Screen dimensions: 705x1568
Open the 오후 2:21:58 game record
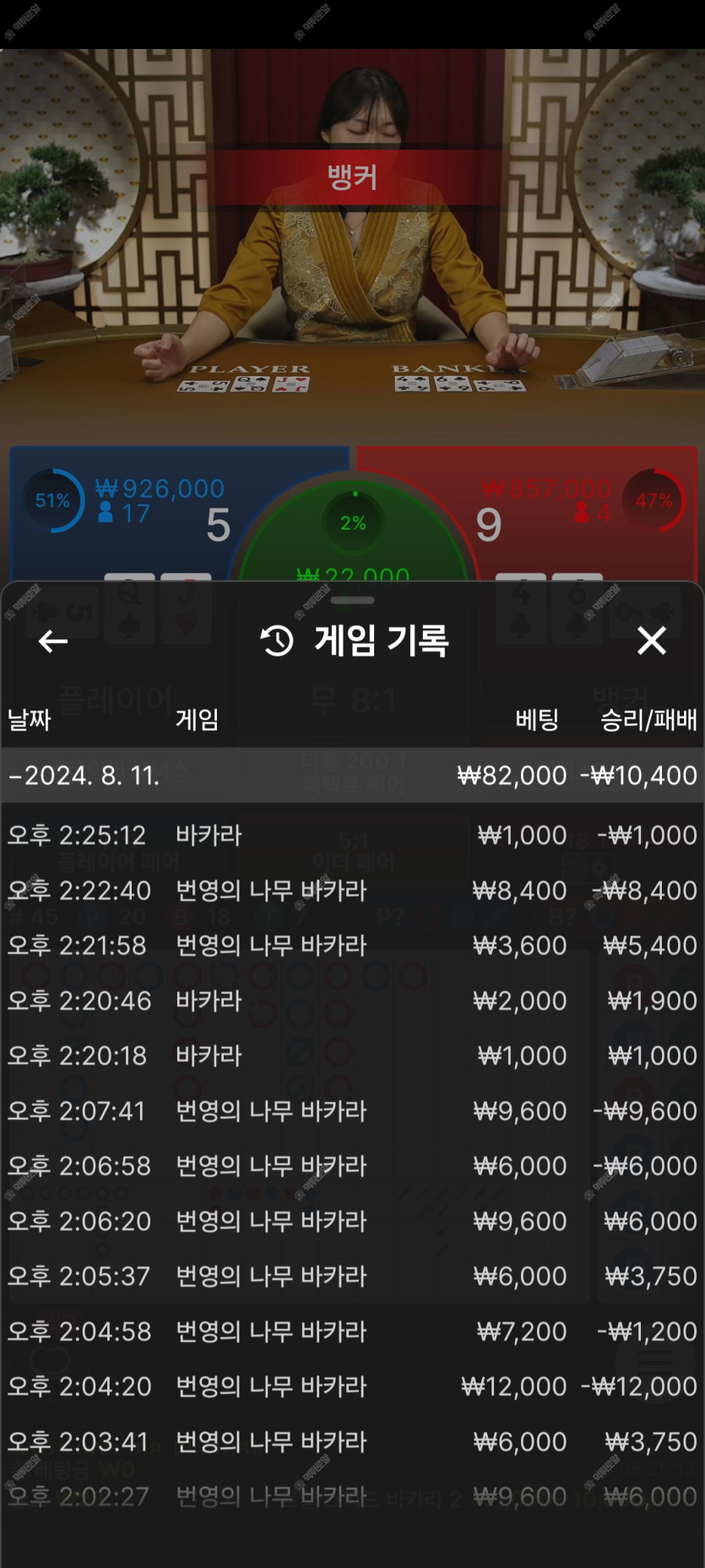point(352,945)
